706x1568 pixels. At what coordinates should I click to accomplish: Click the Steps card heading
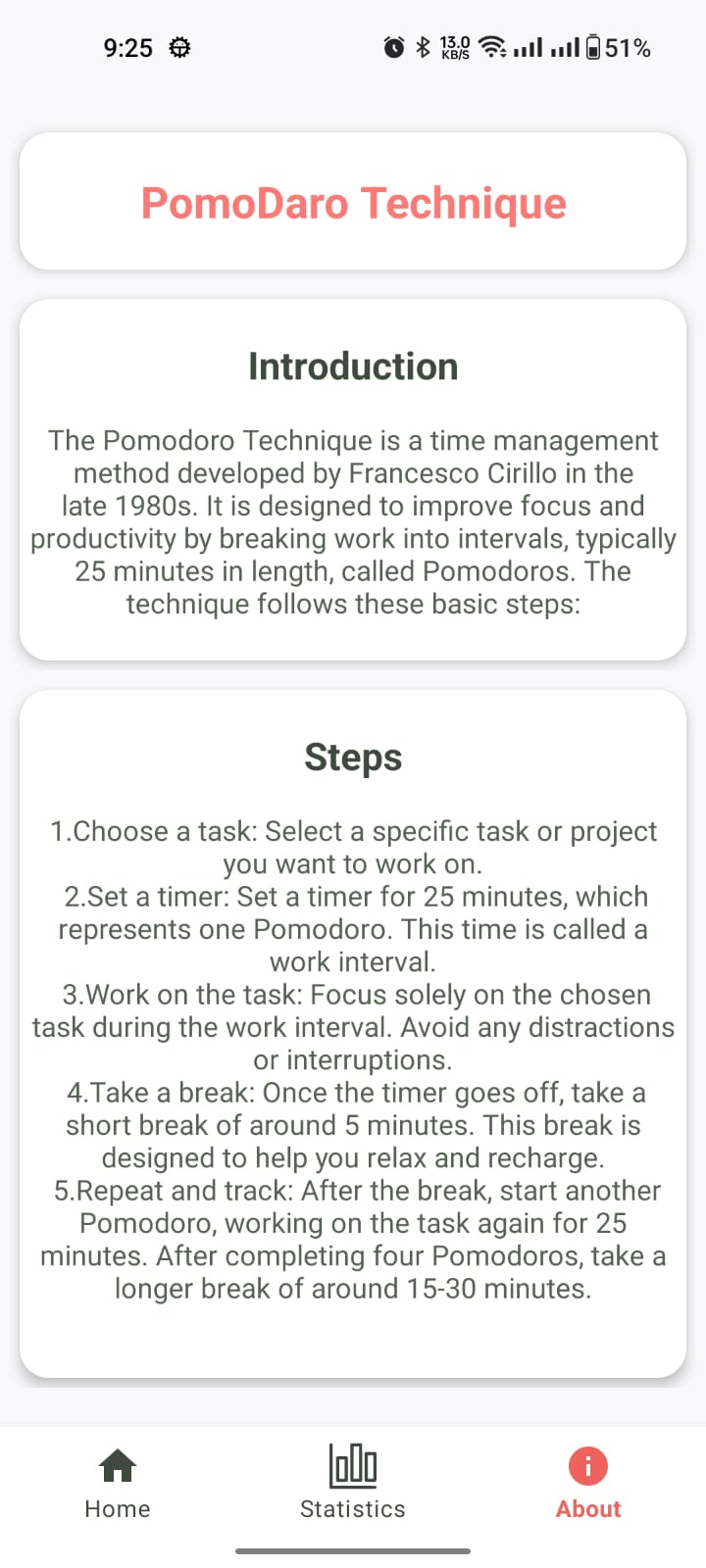(x=353, y=757)
